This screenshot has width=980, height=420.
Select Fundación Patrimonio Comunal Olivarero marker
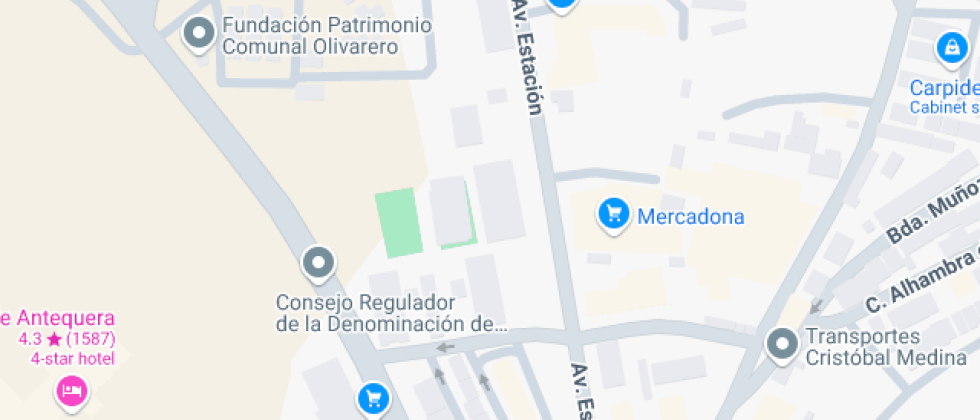pos(200,34)
